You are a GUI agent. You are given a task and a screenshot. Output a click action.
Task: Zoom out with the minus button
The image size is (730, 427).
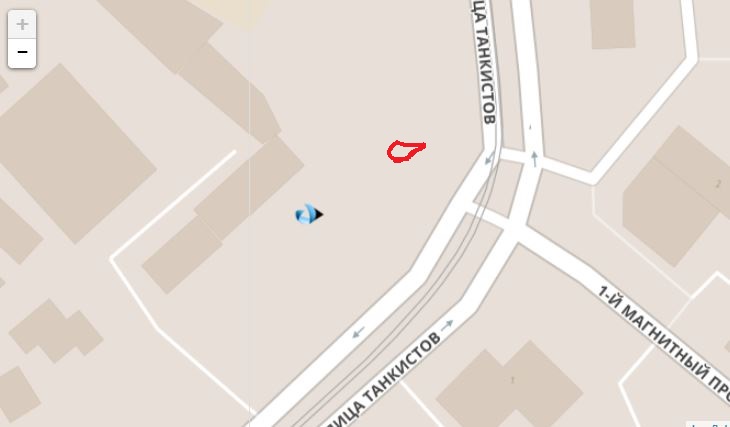(22, 53)
